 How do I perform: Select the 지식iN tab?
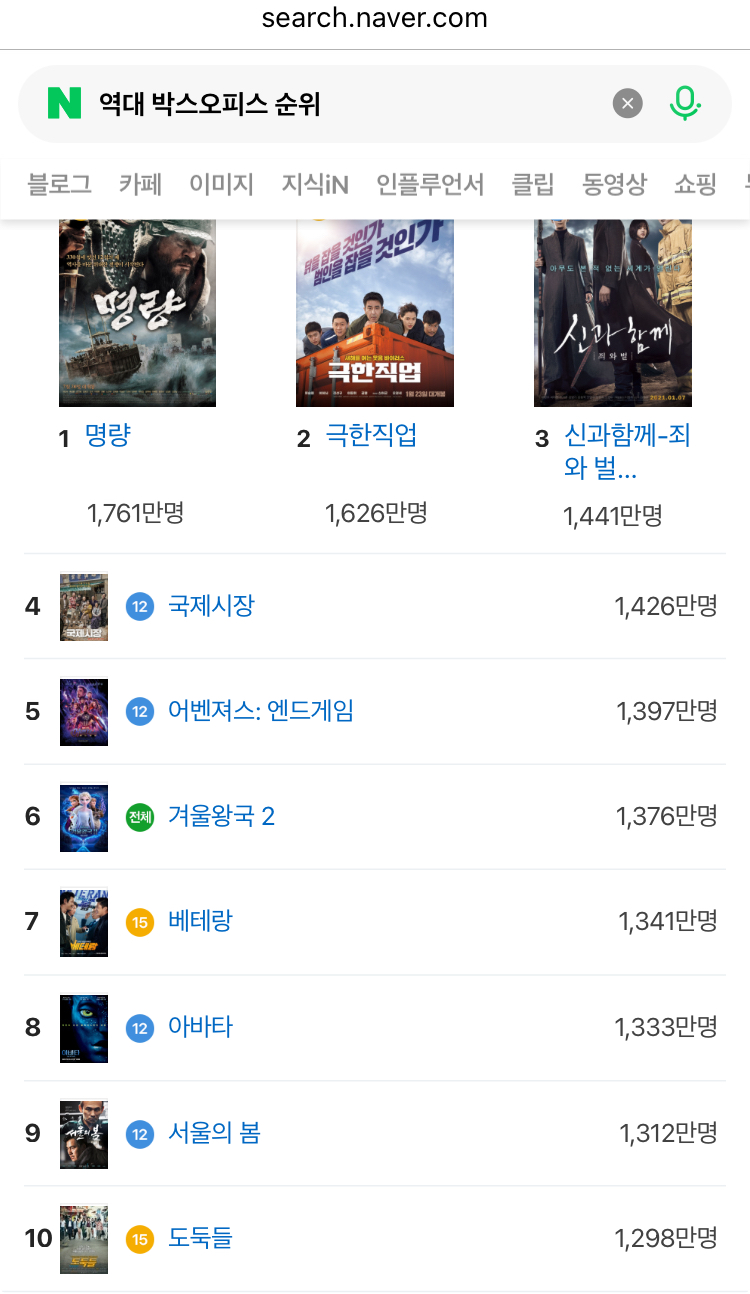(315, 184)
